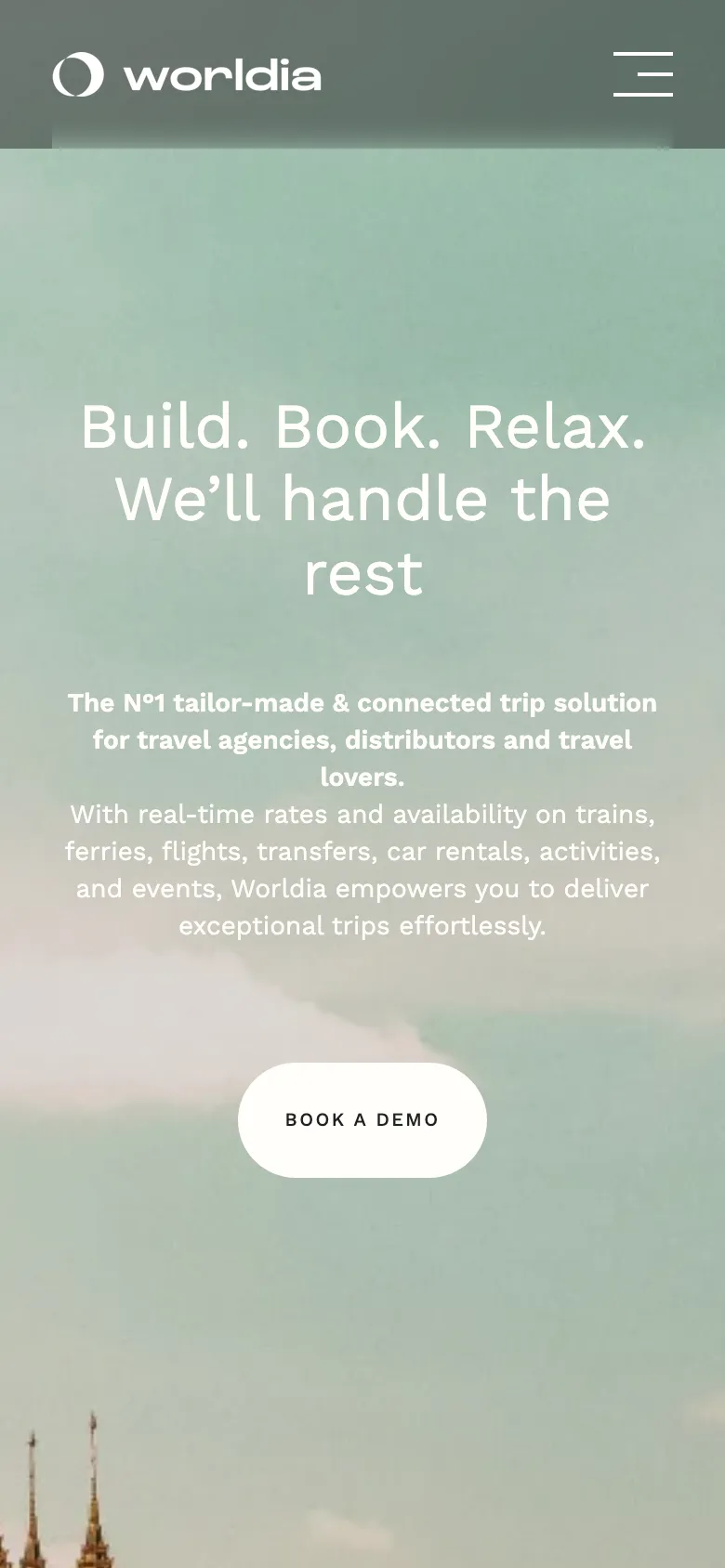Open the hamburger navigation menu

643,74
